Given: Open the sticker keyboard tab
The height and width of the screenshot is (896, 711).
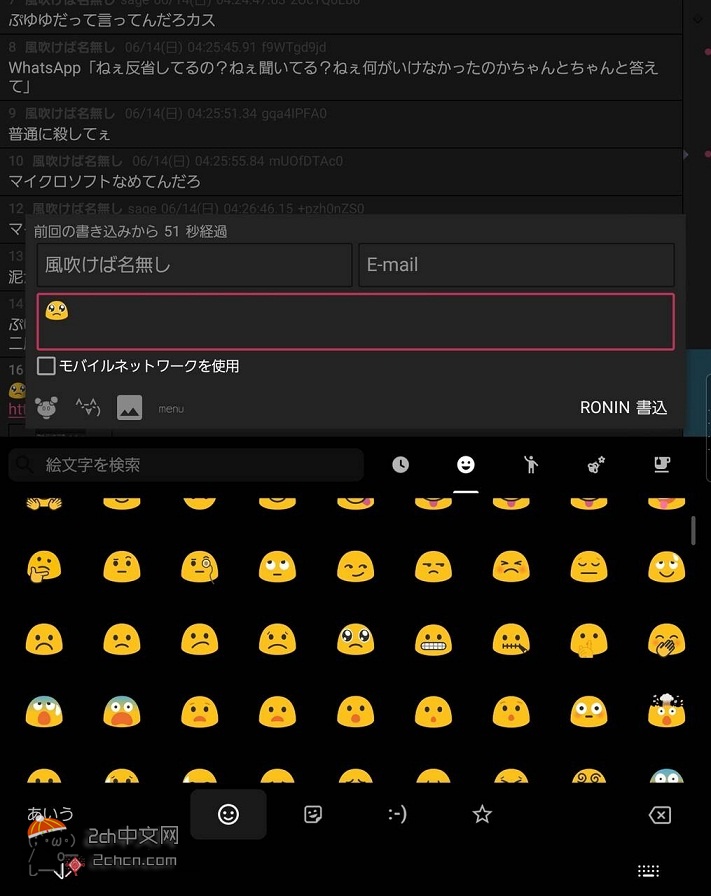Looking at the screenshot, I should (313, 814).
